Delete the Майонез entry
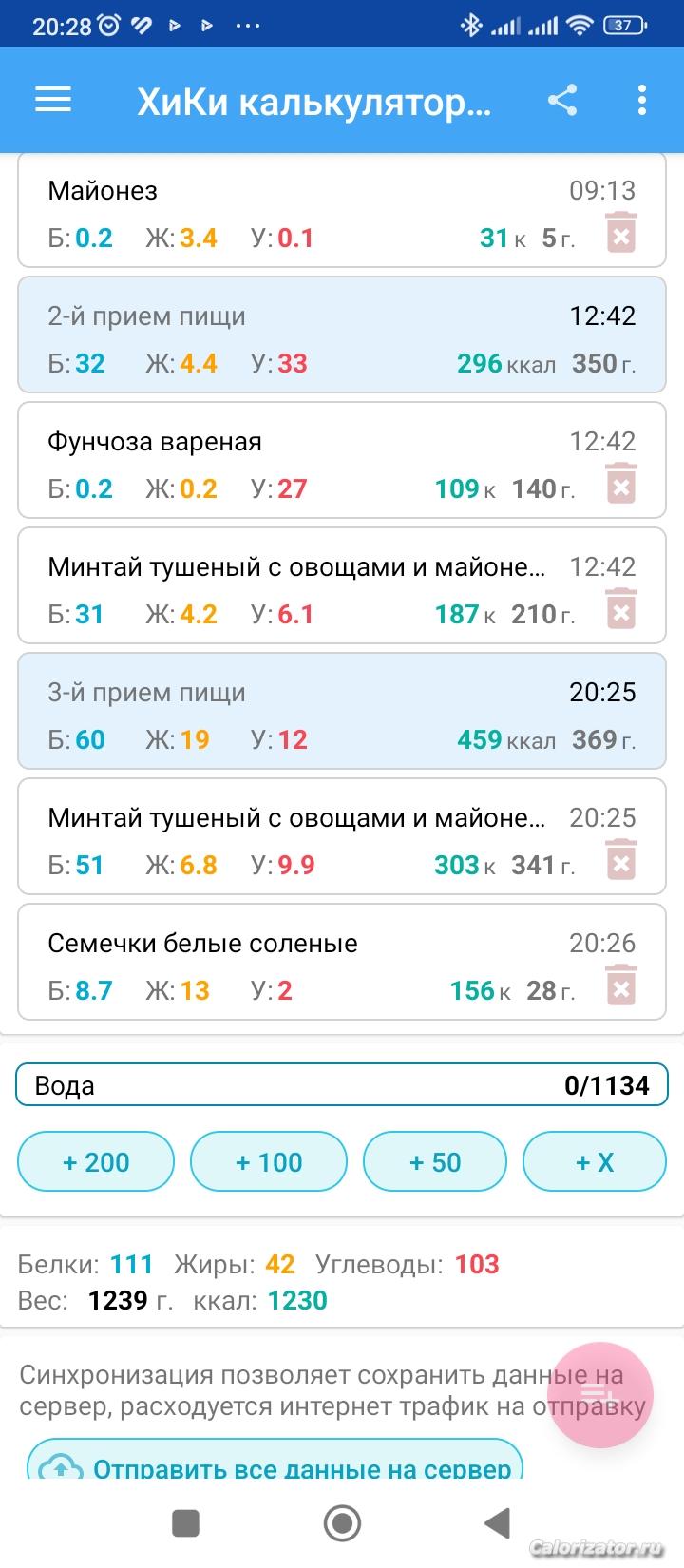This screenshot has height=1568, width=684. pos(620,233)
